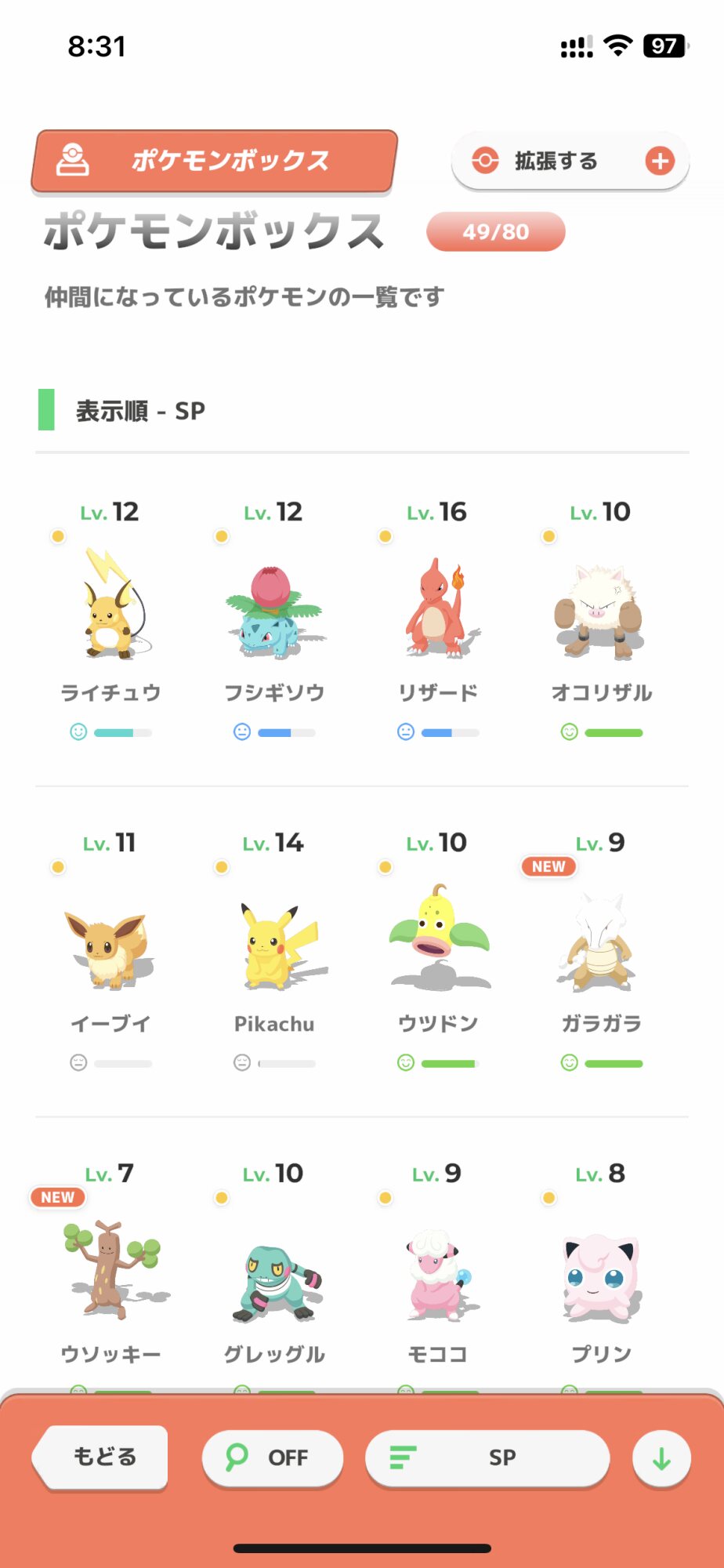The height and width of the screenshot is (1568, 724).
Task: View the new ガラガラ
Action: coord(600,945)
